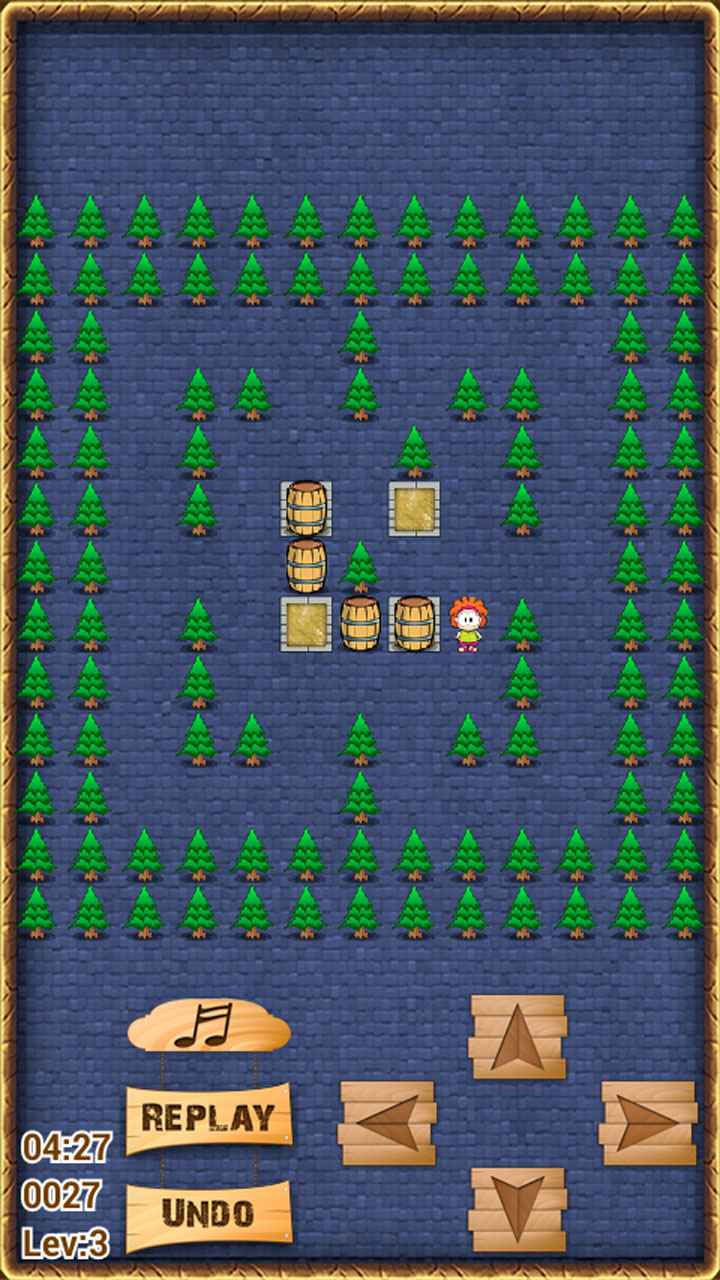Move down using the down arrow
Screen dimensions: 720x1280
coord(518,1209)
